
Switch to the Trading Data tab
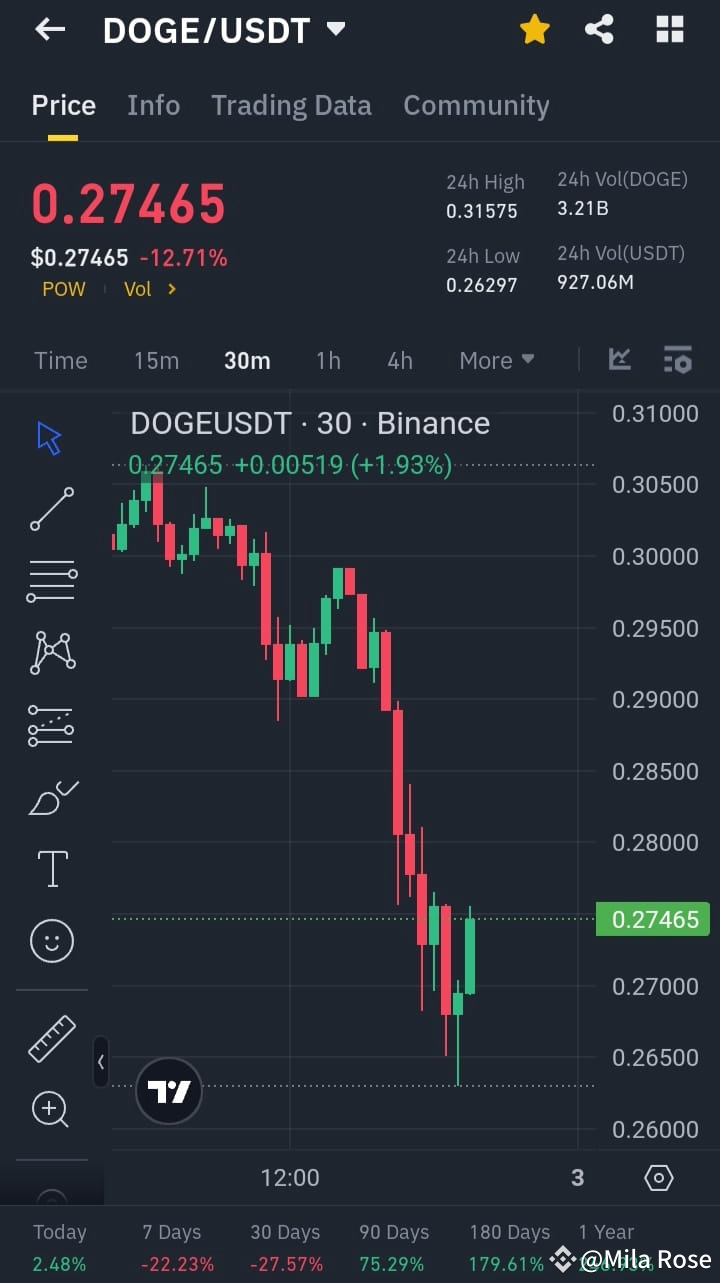[291, 105]
